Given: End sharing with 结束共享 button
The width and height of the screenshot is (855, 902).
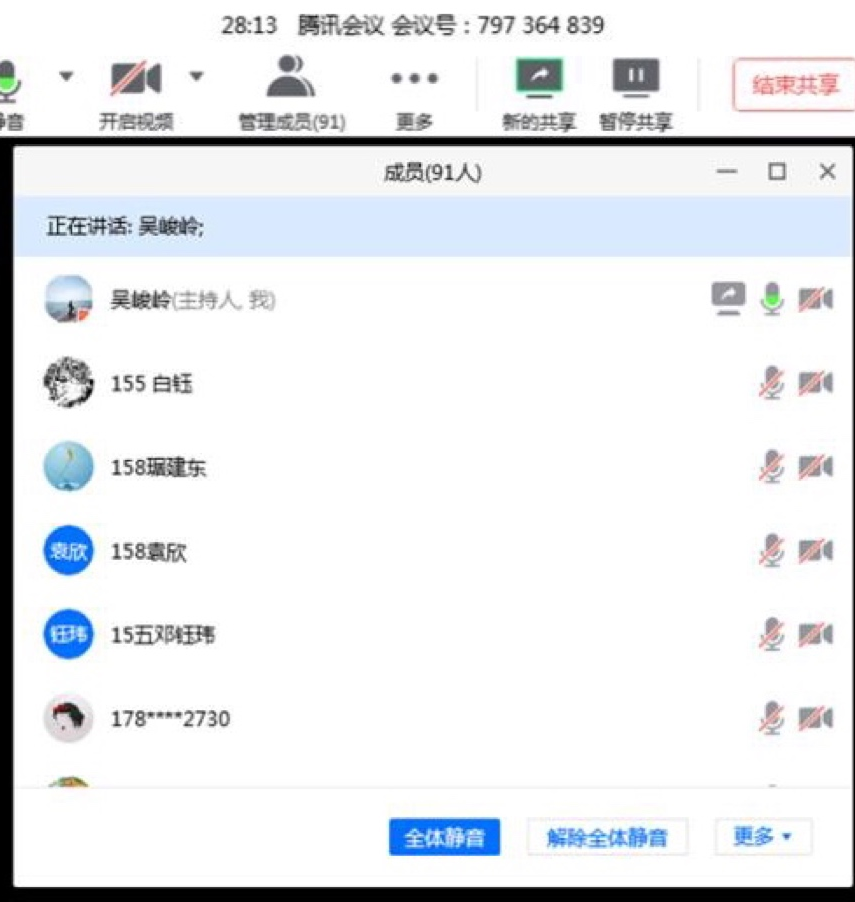Looking at the screenshot, I should 793,85.
